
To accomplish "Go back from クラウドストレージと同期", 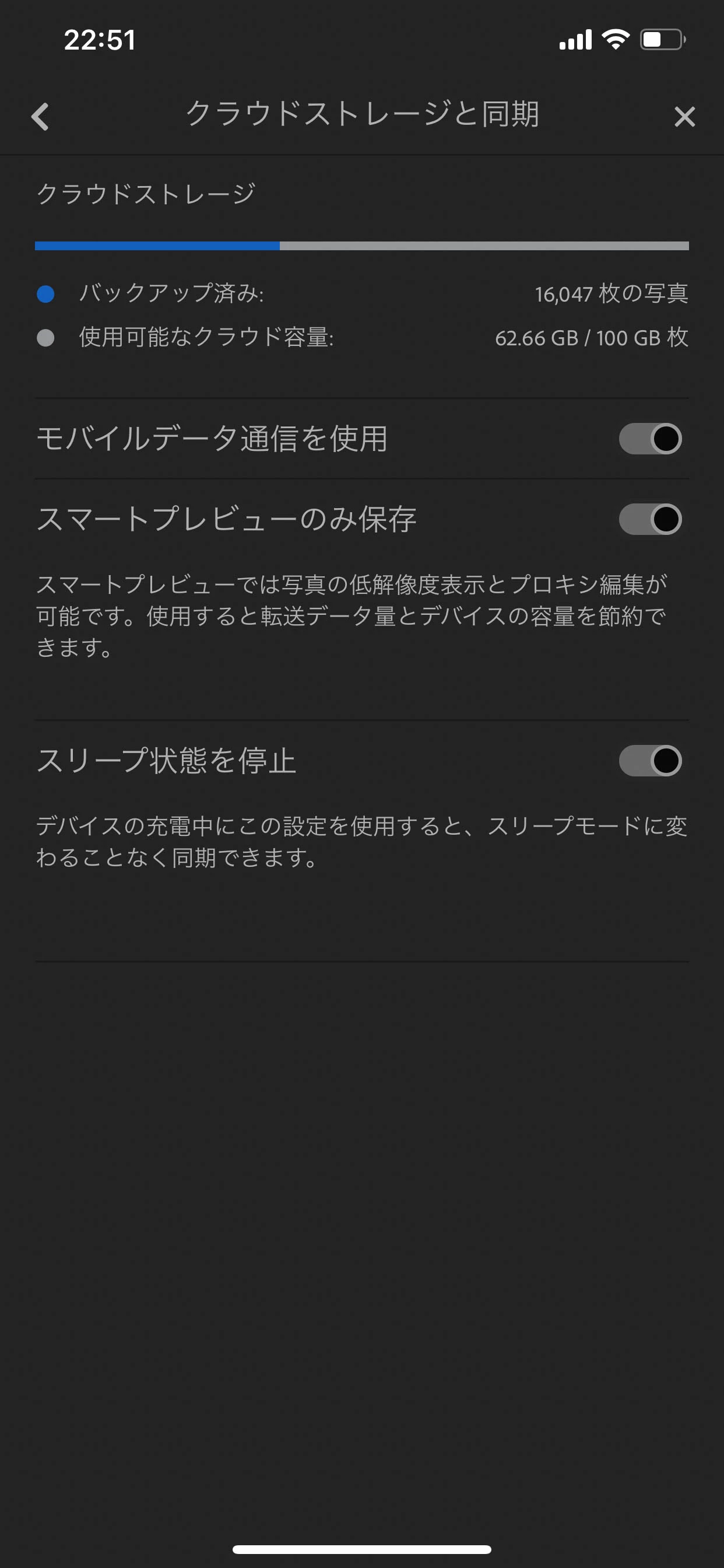I will click(x=40, y=116).
